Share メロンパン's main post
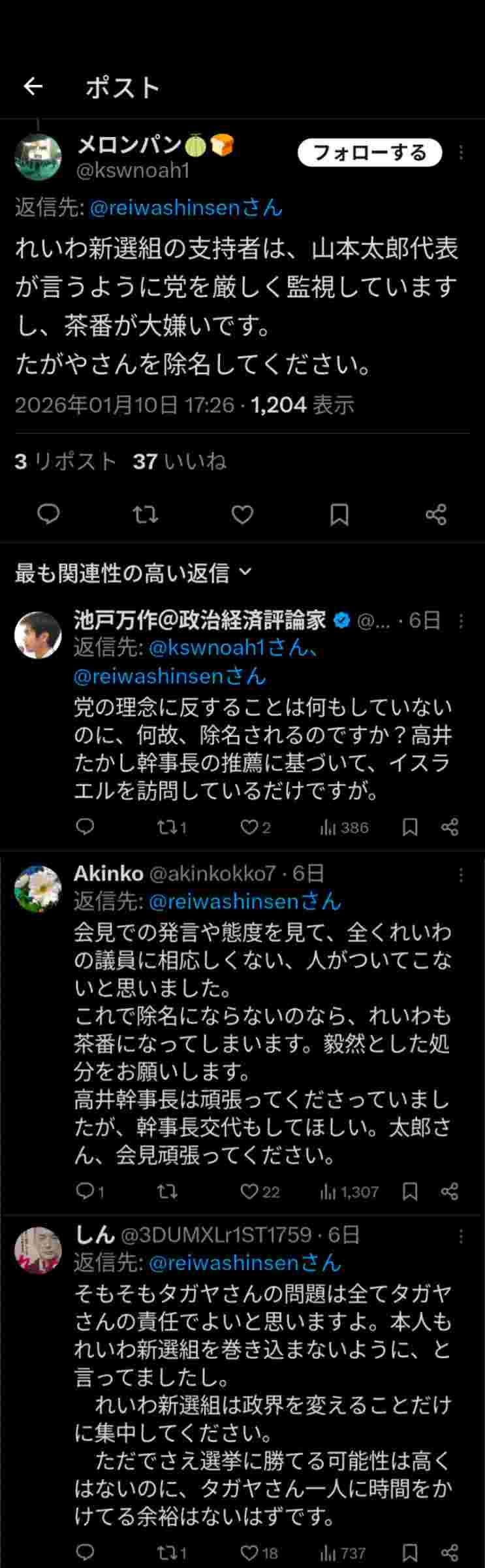Viewport: 485px width, 1568px height. [435, 515]
